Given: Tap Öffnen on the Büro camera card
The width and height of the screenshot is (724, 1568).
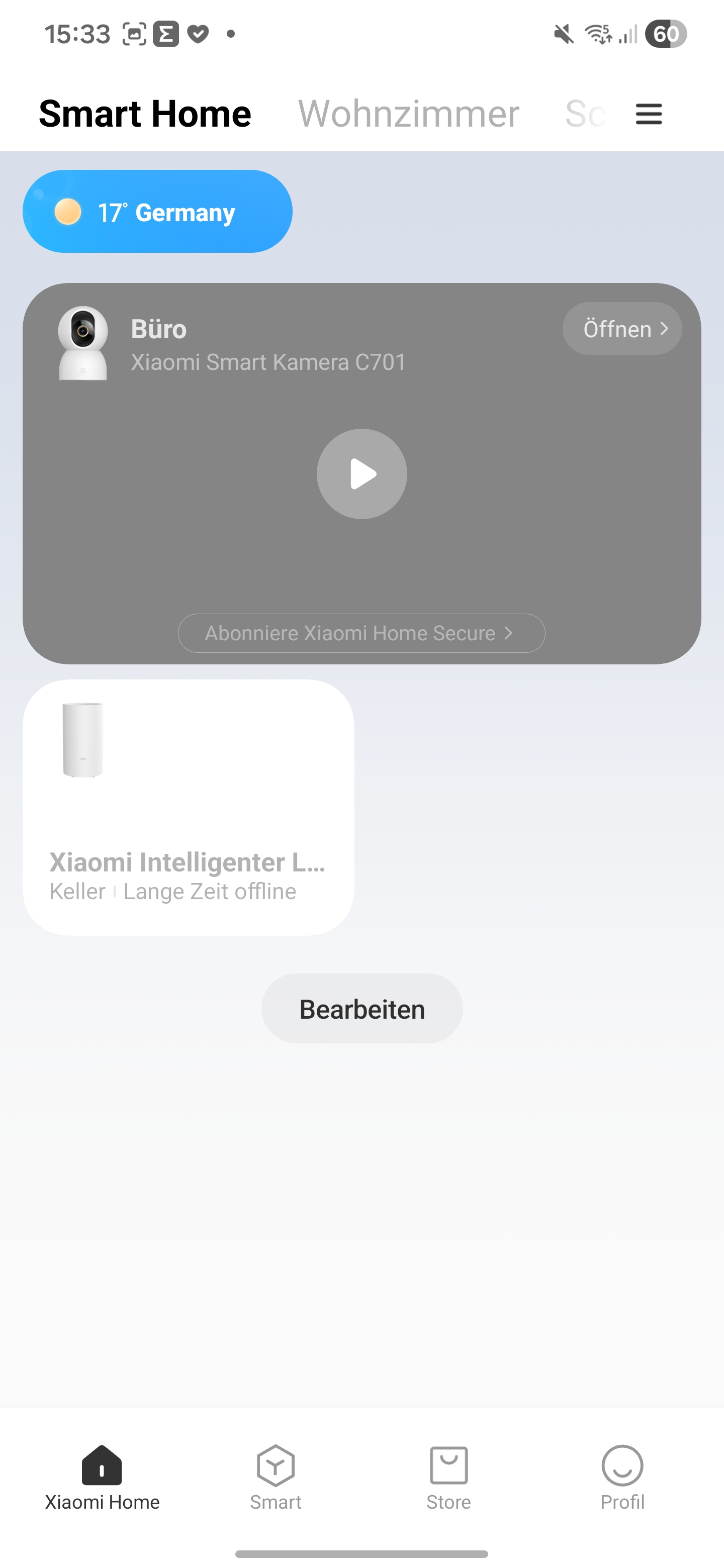Looking at the screenshot, I should point(622,329).
